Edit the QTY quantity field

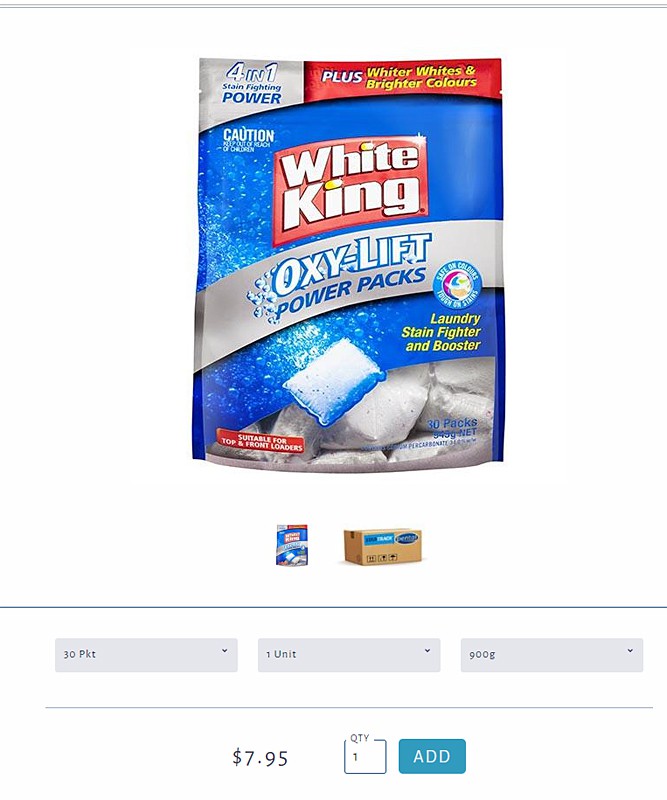click(x=365, y=758)
